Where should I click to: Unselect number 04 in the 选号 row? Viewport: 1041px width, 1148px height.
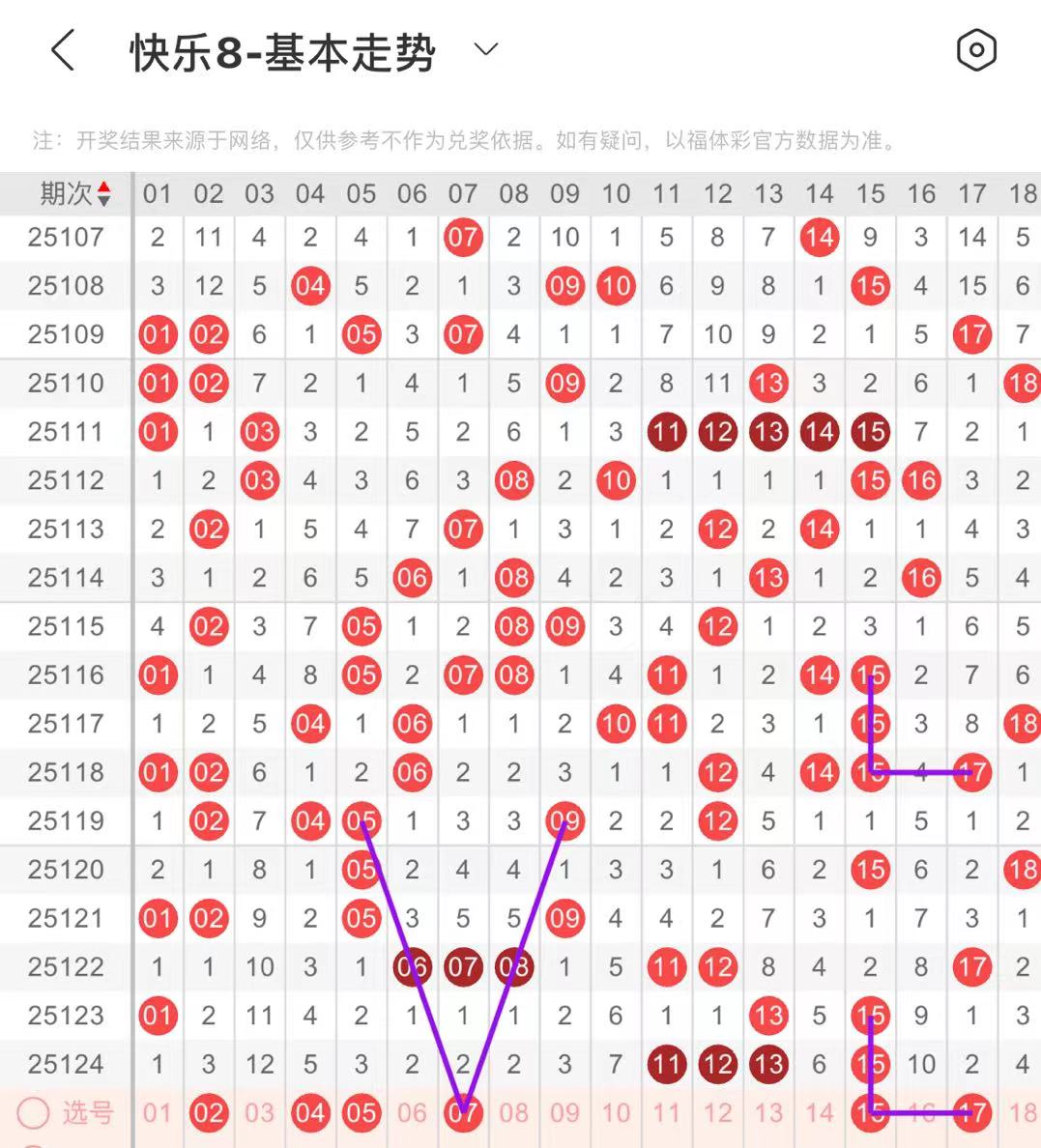pos(310,1113)
